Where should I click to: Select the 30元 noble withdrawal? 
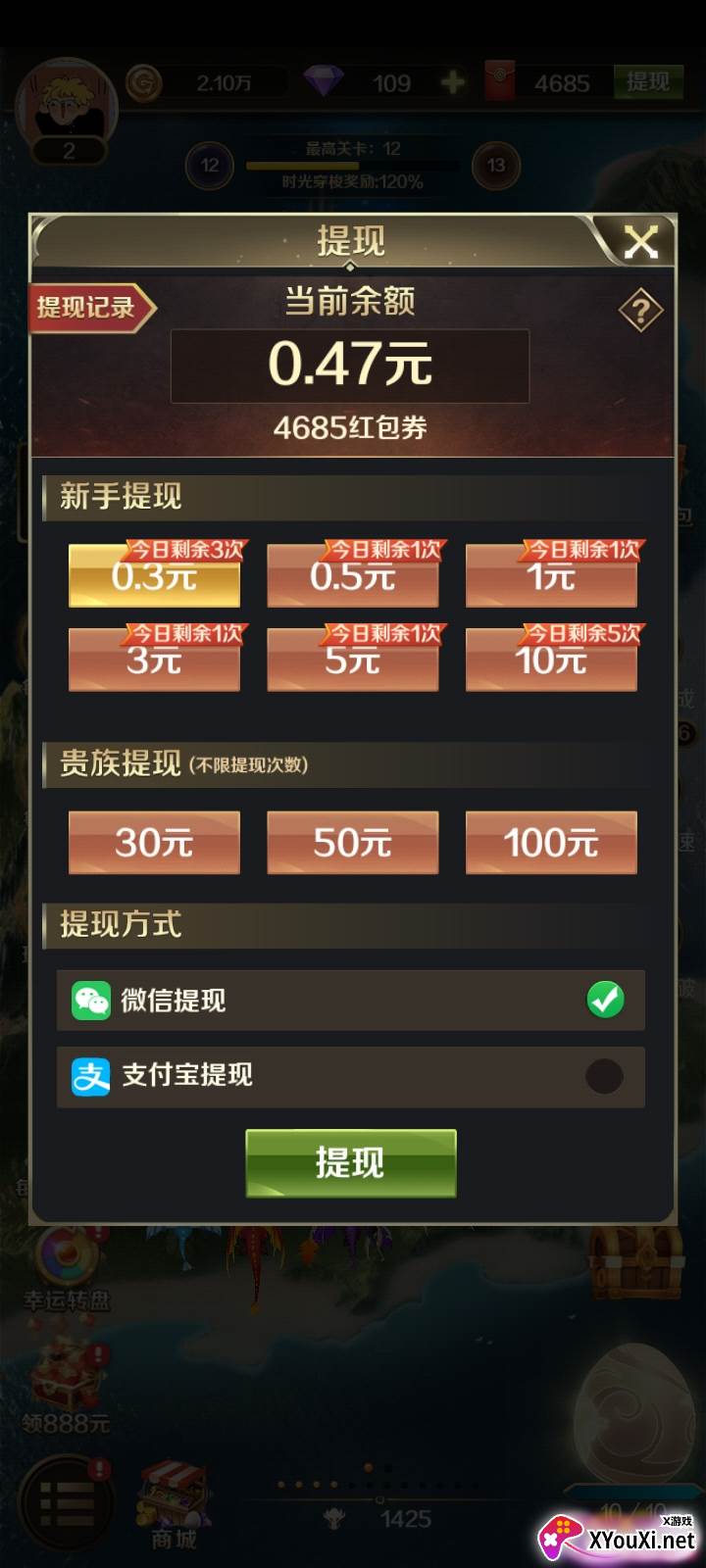click(x=155, y=842)
